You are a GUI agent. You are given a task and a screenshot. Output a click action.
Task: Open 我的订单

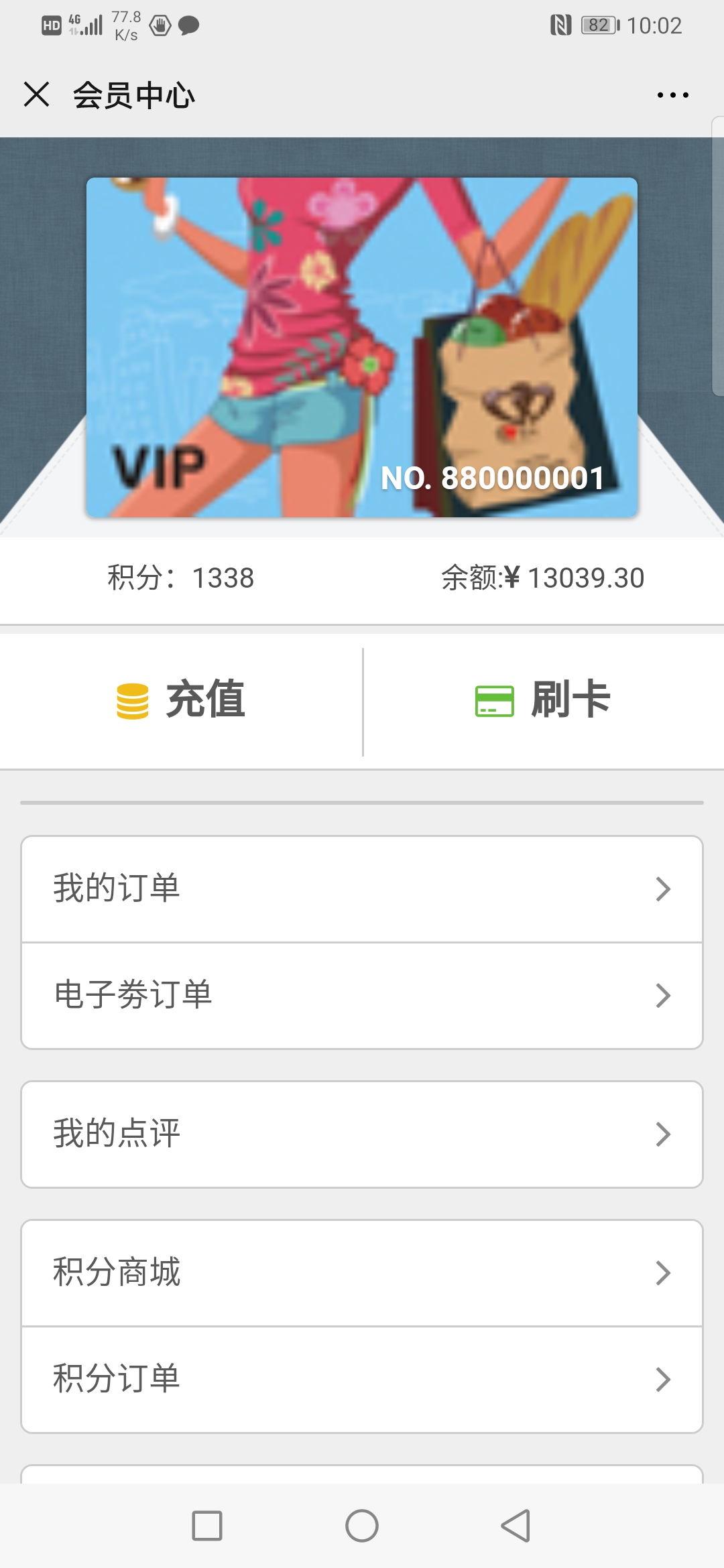(362, 889)
